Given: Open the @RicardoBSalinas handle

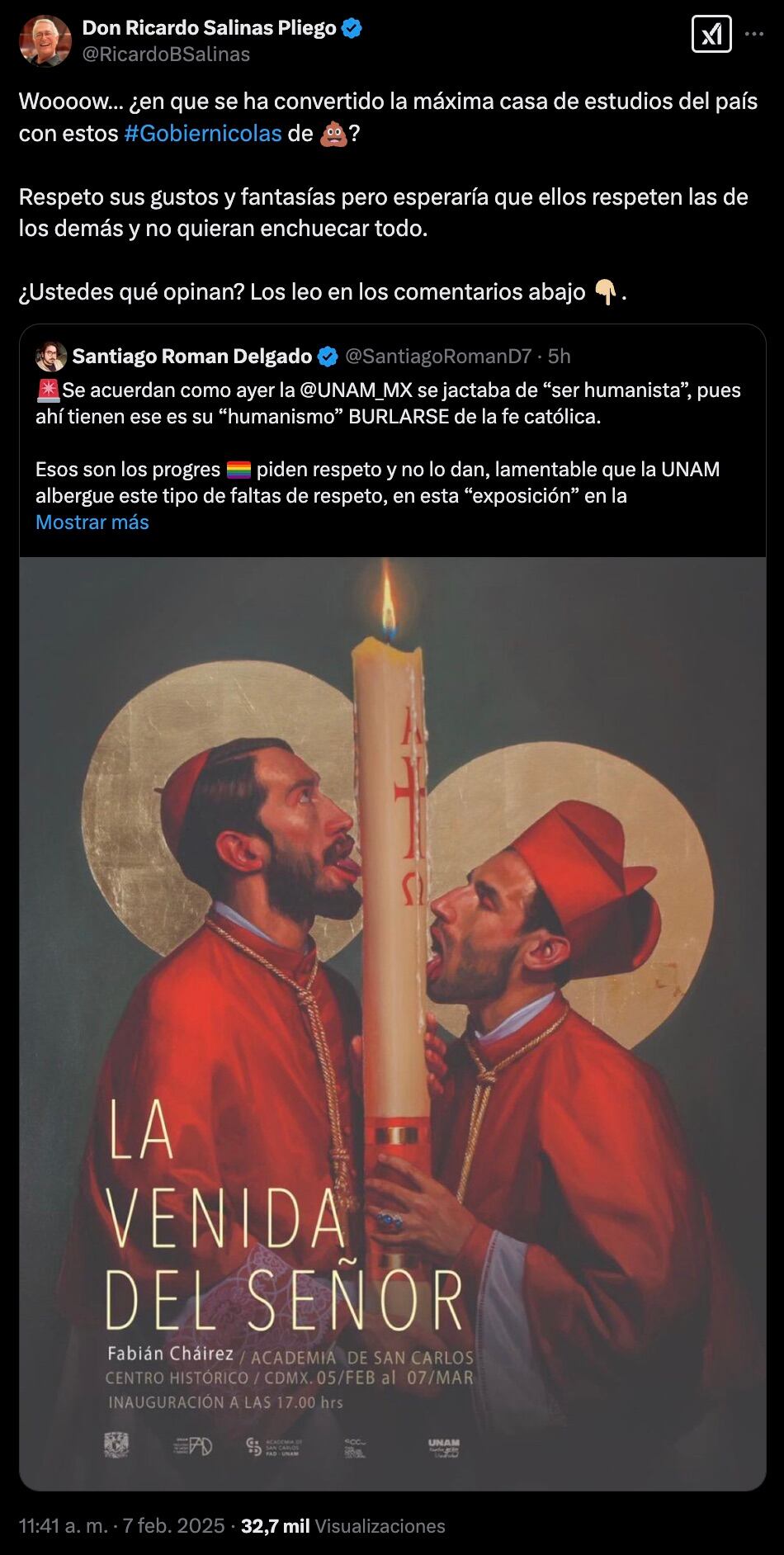Looking at the screenshot, I should click(166, 54).
